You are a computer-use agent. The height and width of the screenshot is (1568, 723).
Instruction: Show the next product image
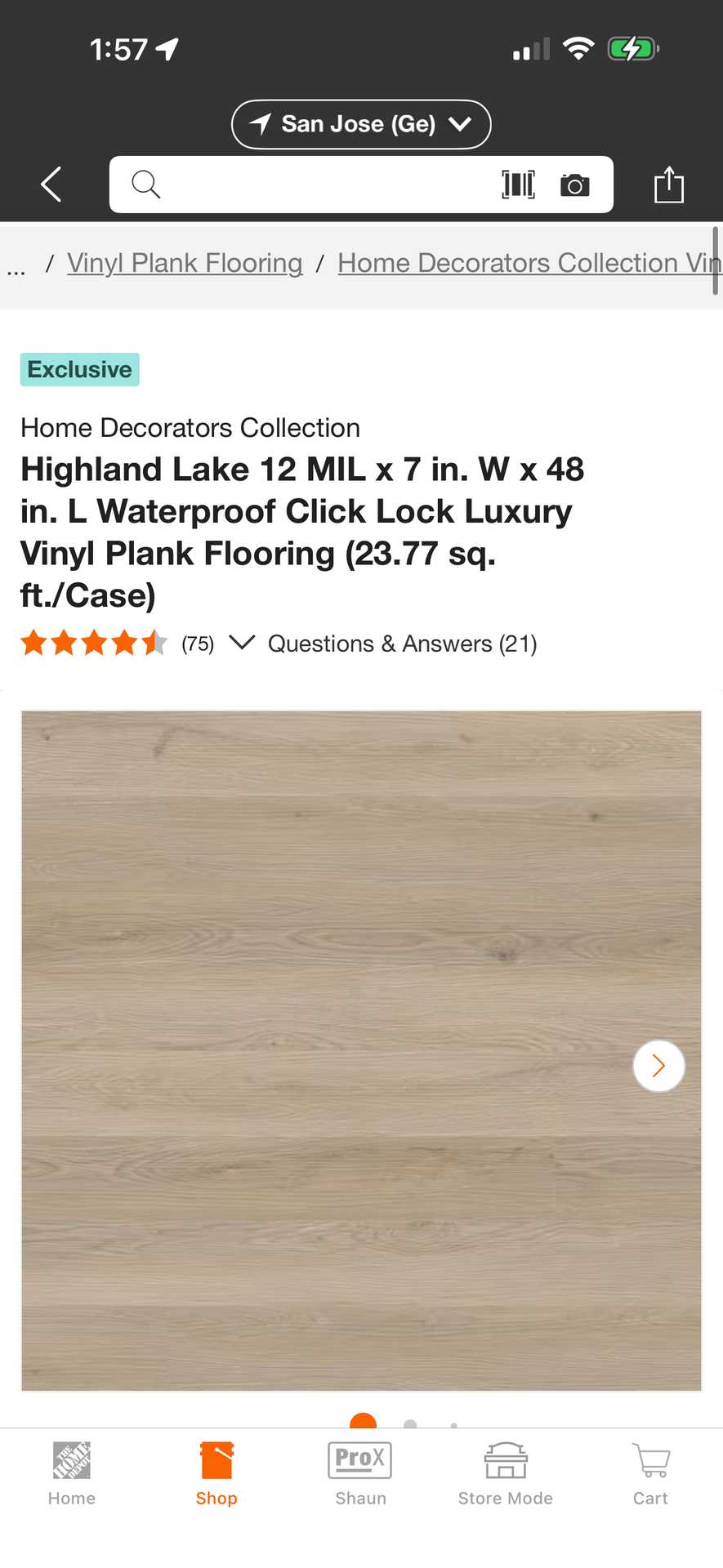(658, 1066)
